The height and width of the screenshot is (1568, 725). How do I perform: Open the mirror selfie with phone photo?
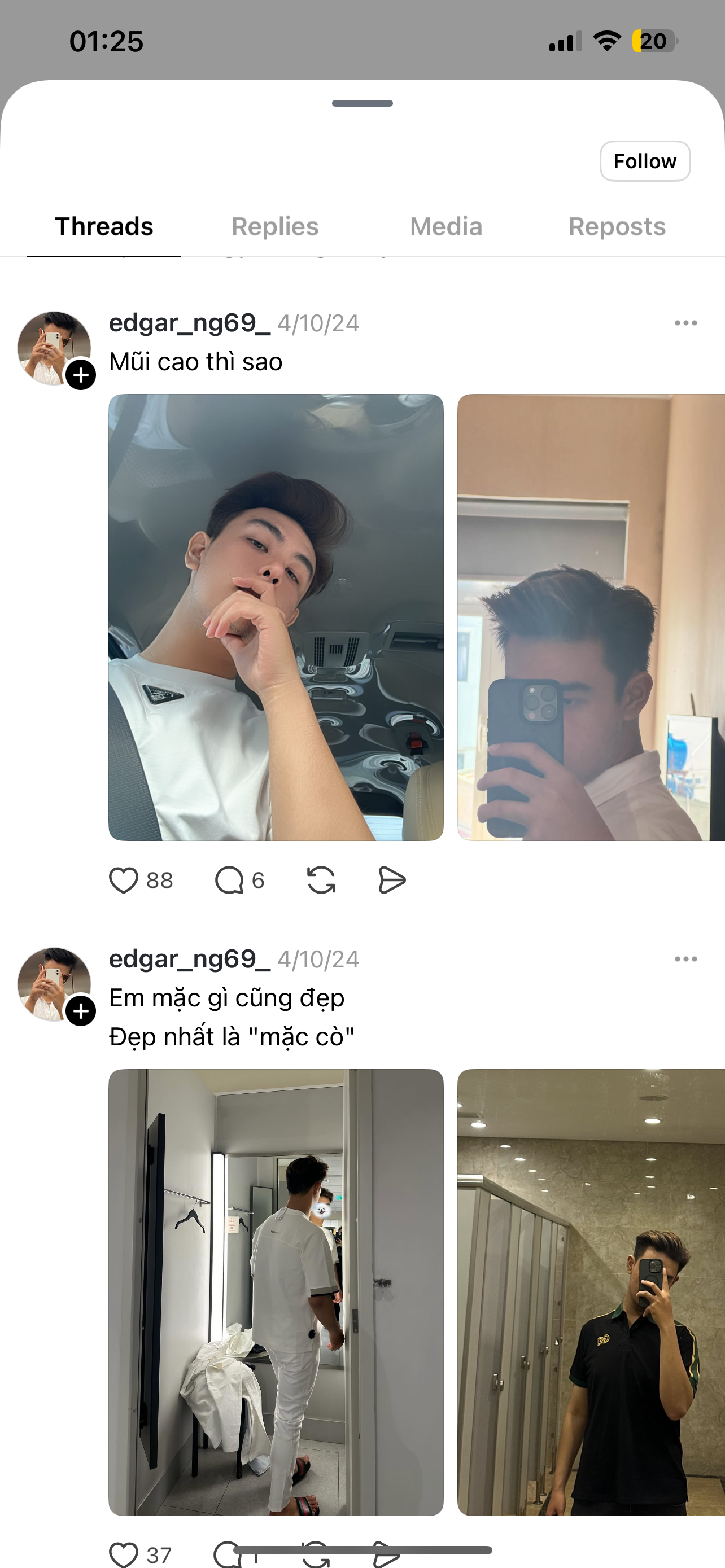point(591,617)
